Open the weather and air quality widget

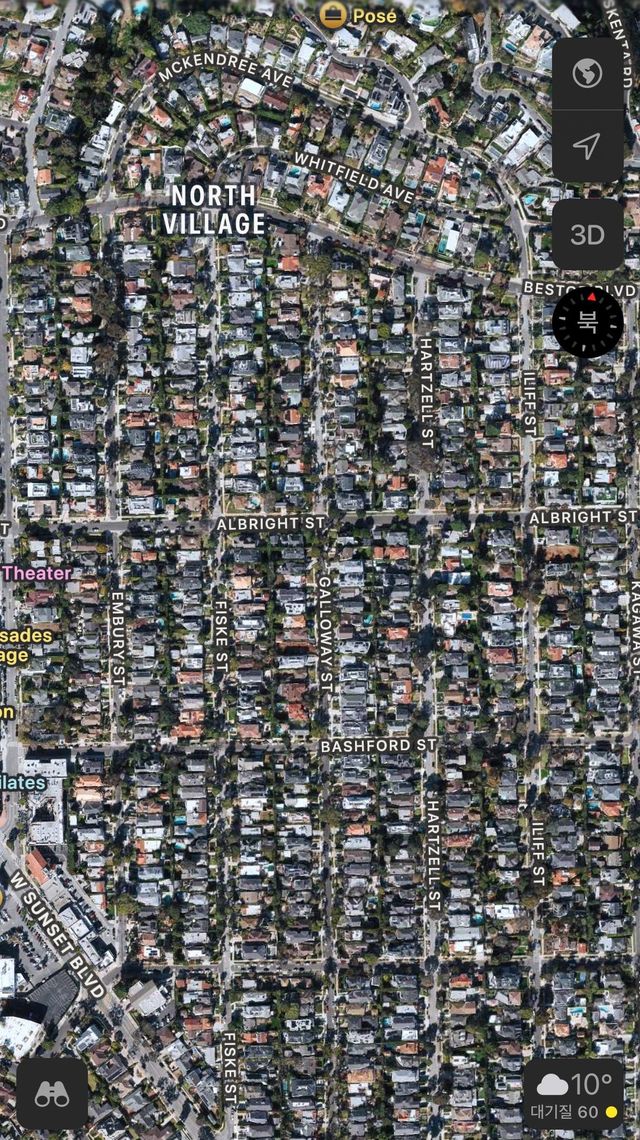[574, 1094]
